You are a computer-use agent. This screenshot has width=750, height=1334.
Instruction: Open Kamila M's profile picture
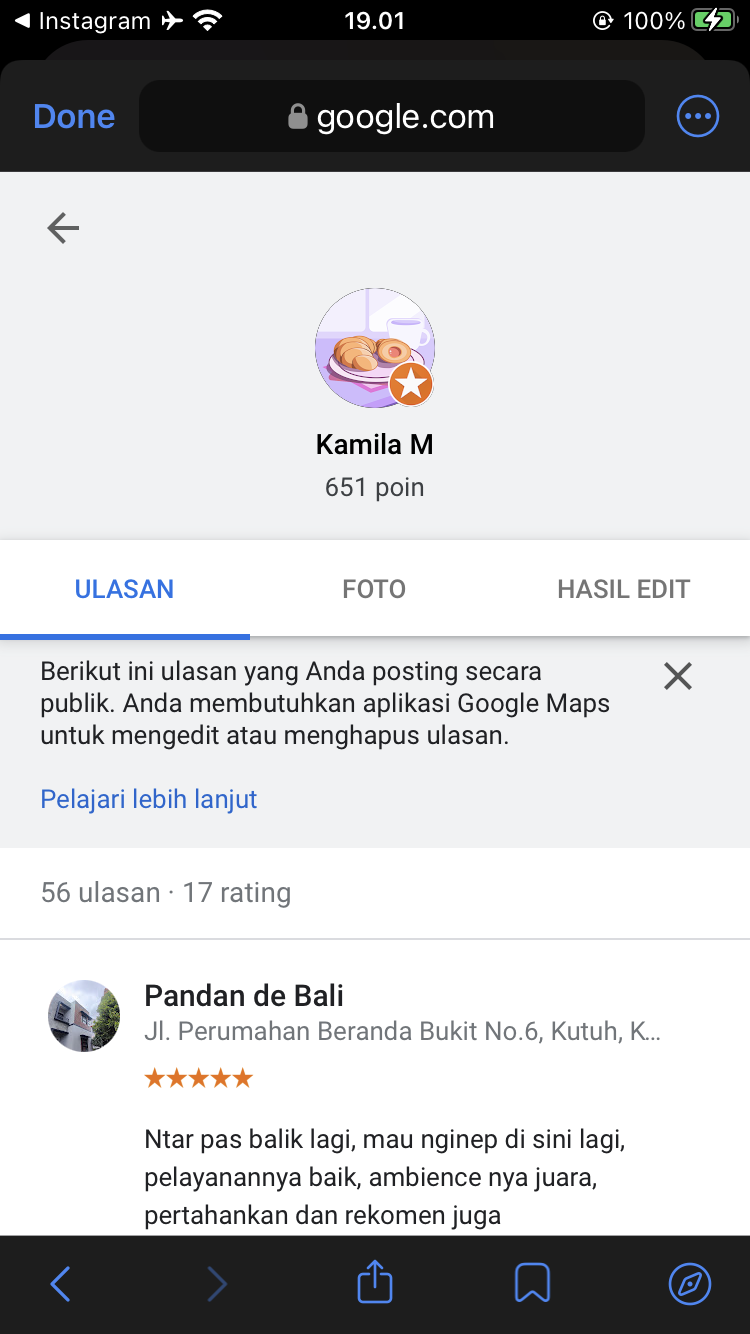click(x=374, y=348)
